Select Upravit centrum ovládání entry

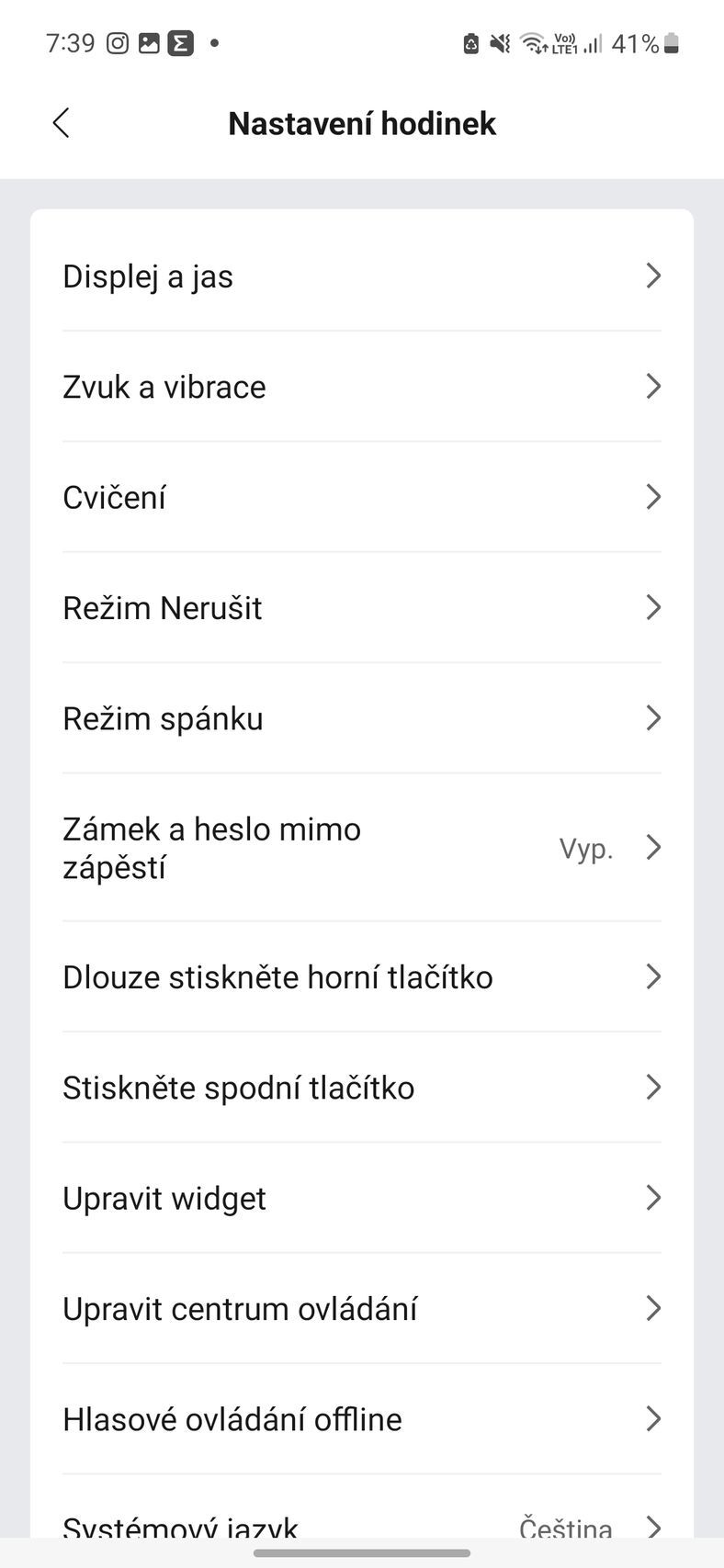[362, 1308]
